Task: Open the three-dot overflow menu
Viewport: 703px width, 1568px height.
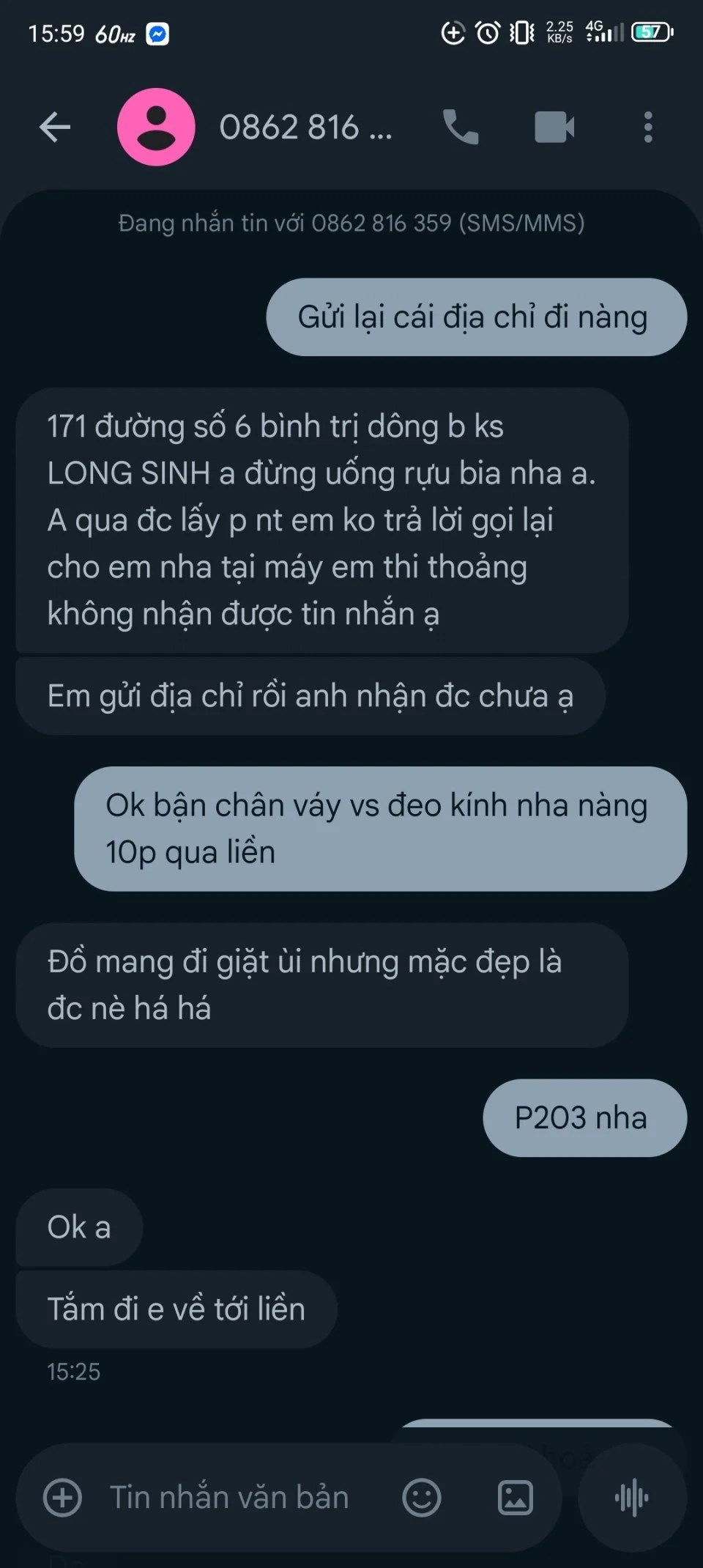Action: click(648, 127)
